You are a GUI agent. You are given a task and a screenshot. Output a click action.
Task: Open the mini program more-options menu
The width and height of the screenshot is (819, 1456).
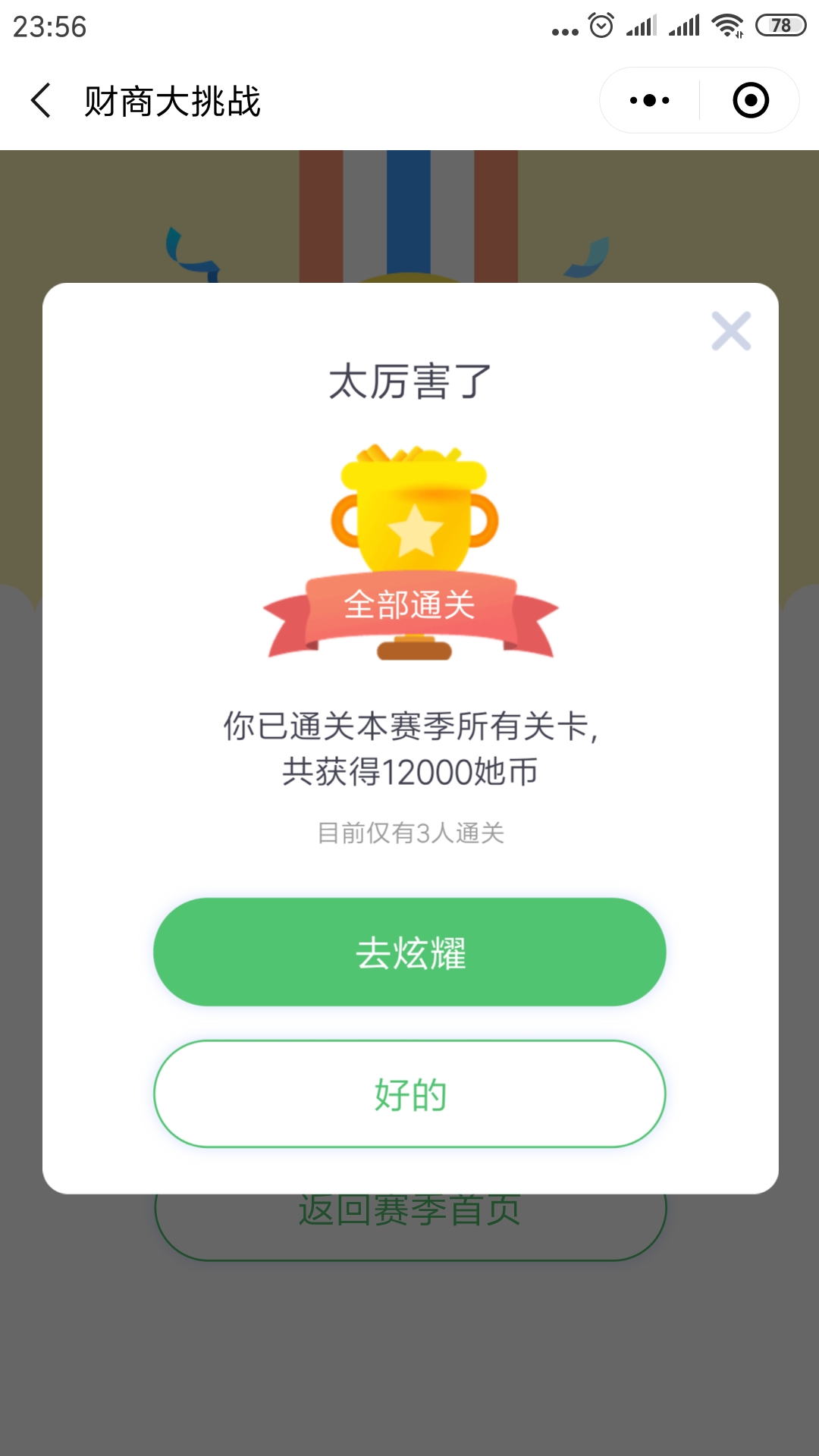click(650, 100)
